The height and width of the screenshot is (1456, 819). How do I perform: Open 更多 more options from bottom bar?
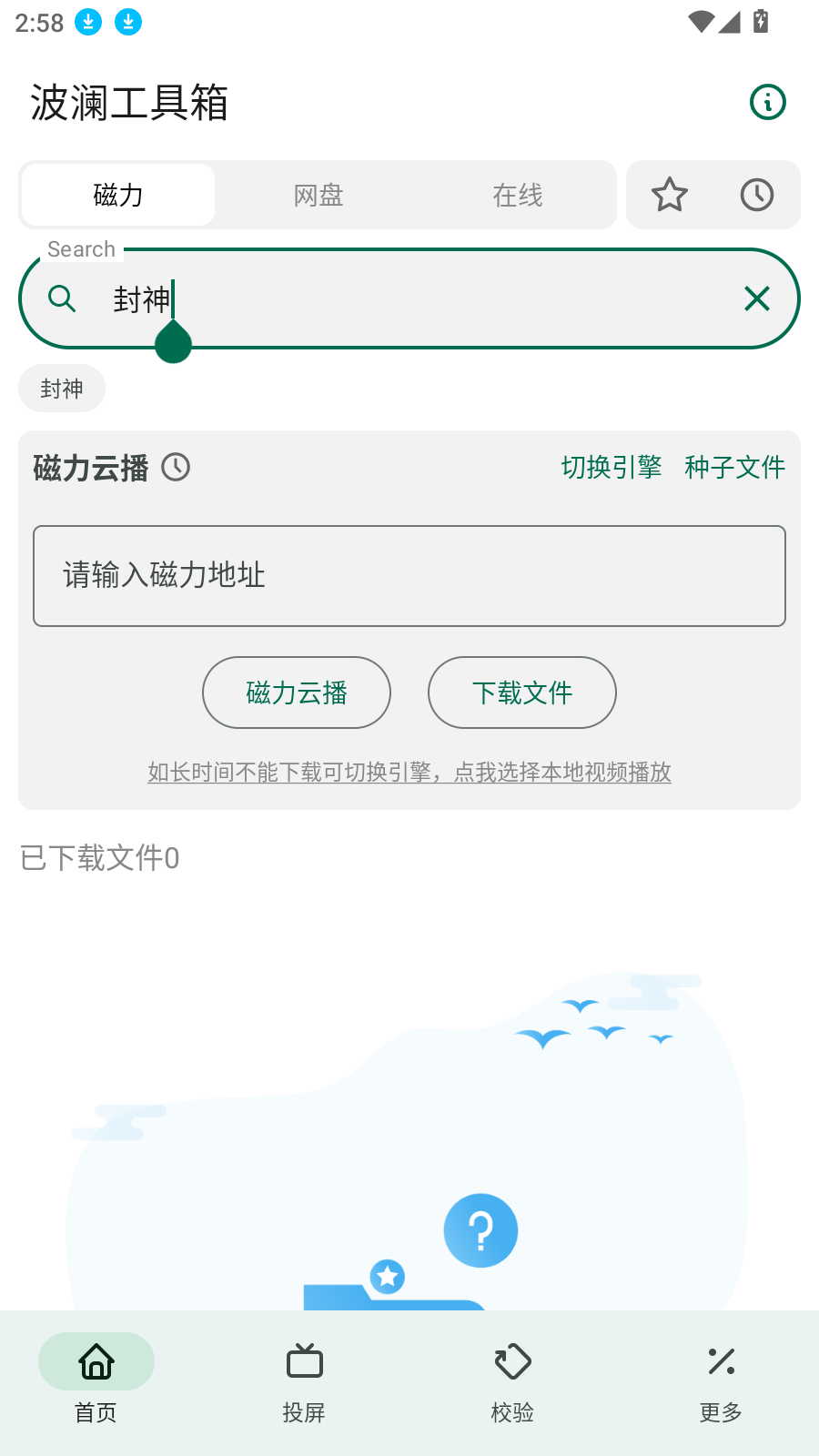pyautogui.click(x=720, y=1383)
